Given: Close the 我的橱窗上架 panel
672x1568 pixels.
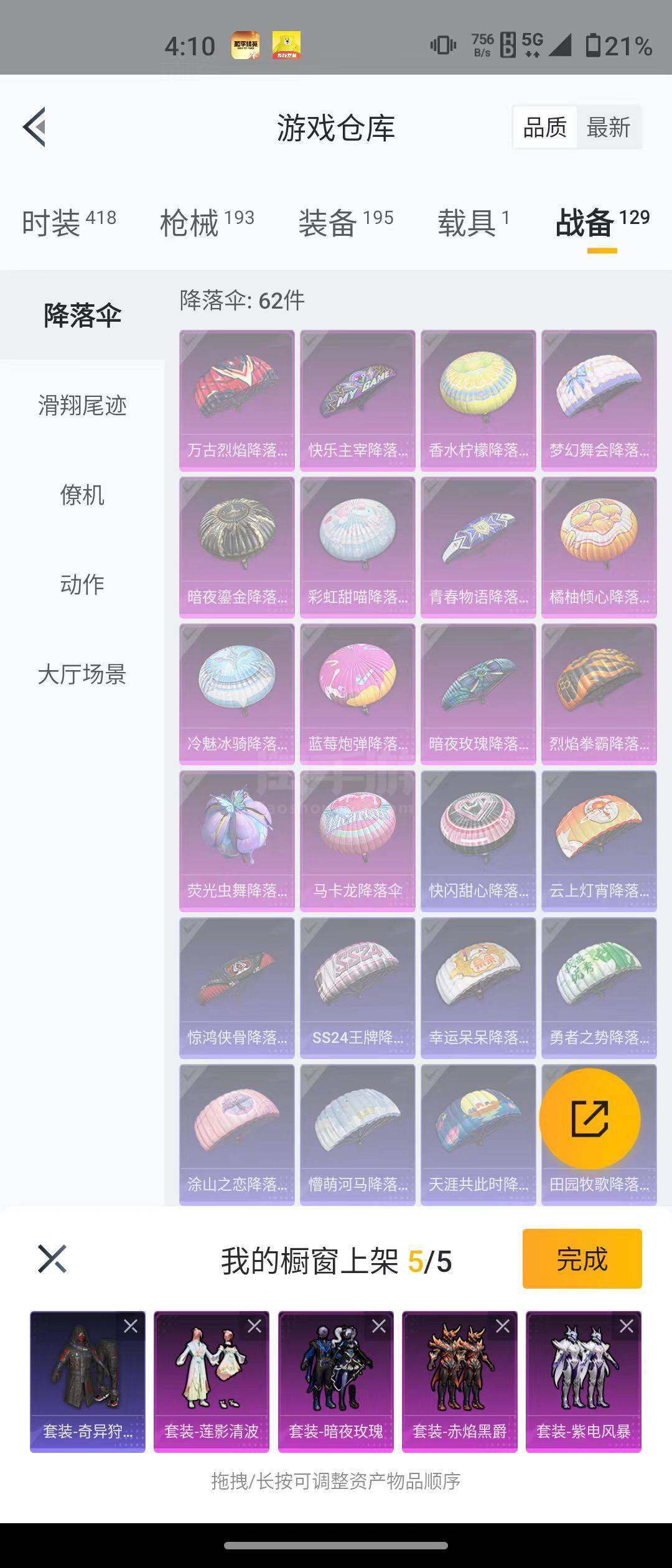Looking at the screenshot, I should click(52, 1259).
